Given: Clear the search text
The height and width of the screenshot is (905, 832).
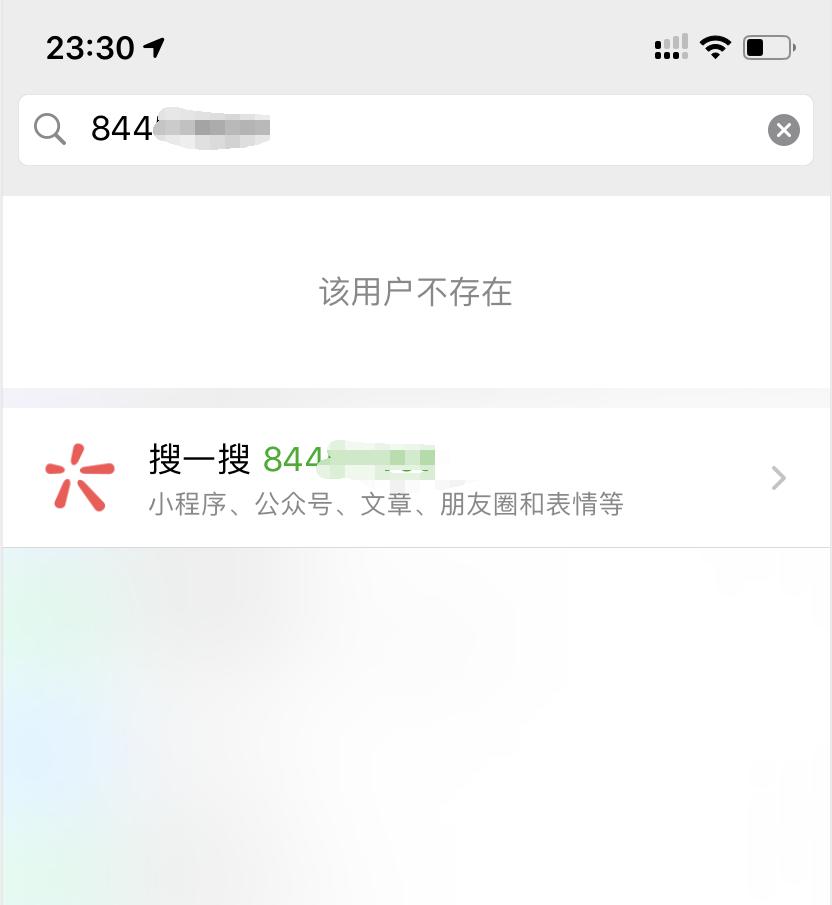Looking at the screenshot, I should pos(783,130).
